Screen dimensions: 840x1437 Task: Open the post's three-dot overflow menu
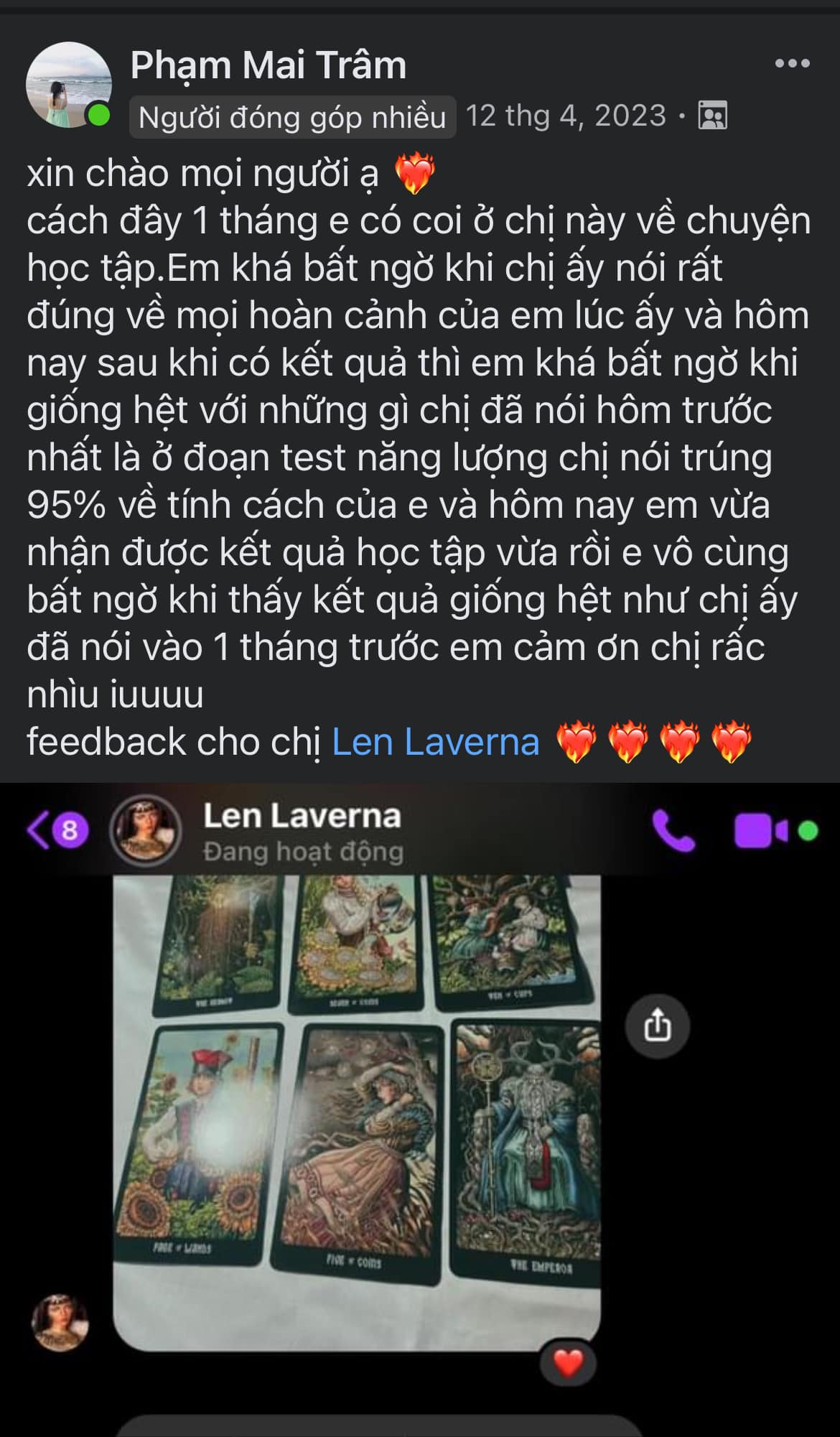pyautogui.click(x=792, y=64)
